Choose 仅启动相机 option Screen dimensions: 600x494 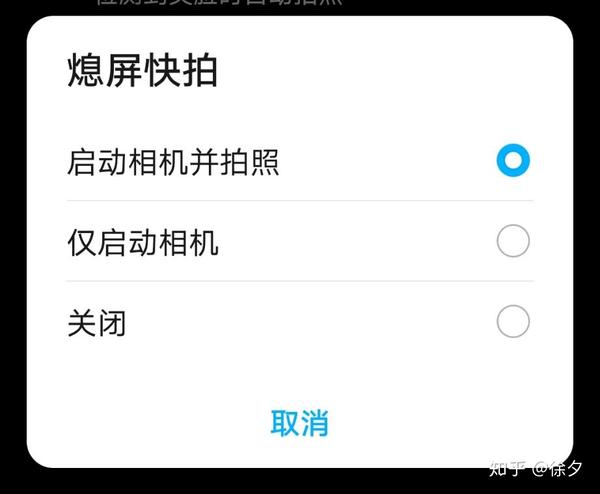(x=300, y=241)
